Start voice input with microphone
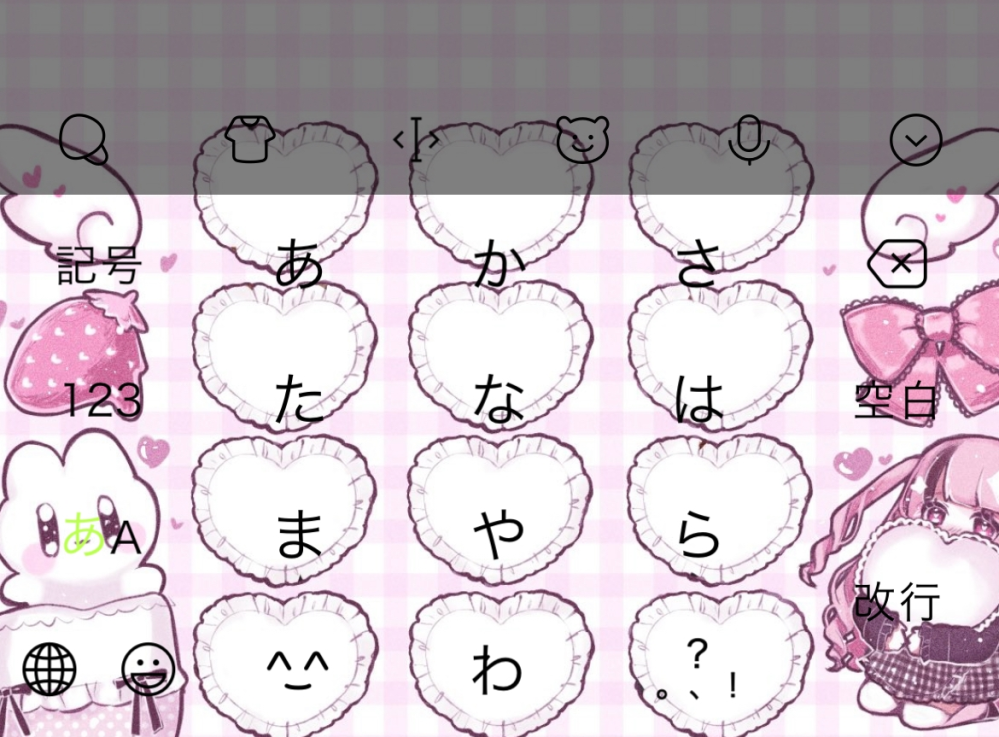Image resolution: width=999 pixels, height=737 pixels. tap(748, 140)
